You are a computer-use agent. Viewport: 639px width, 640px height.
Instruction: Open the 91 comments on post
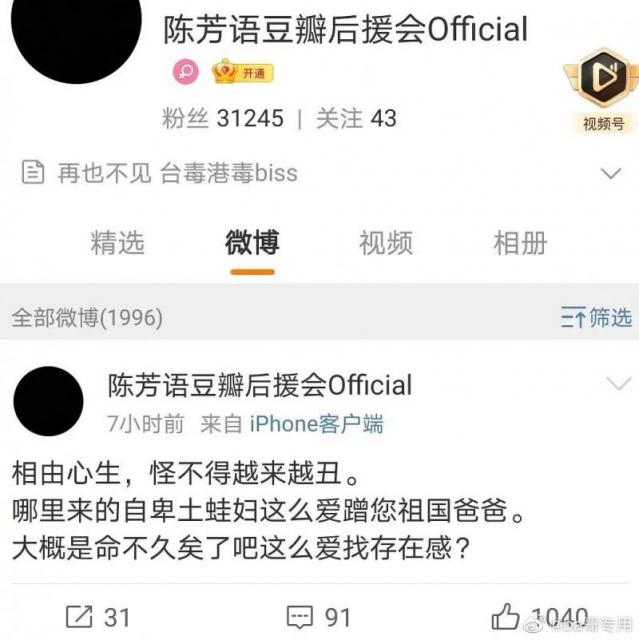[319, 616]
